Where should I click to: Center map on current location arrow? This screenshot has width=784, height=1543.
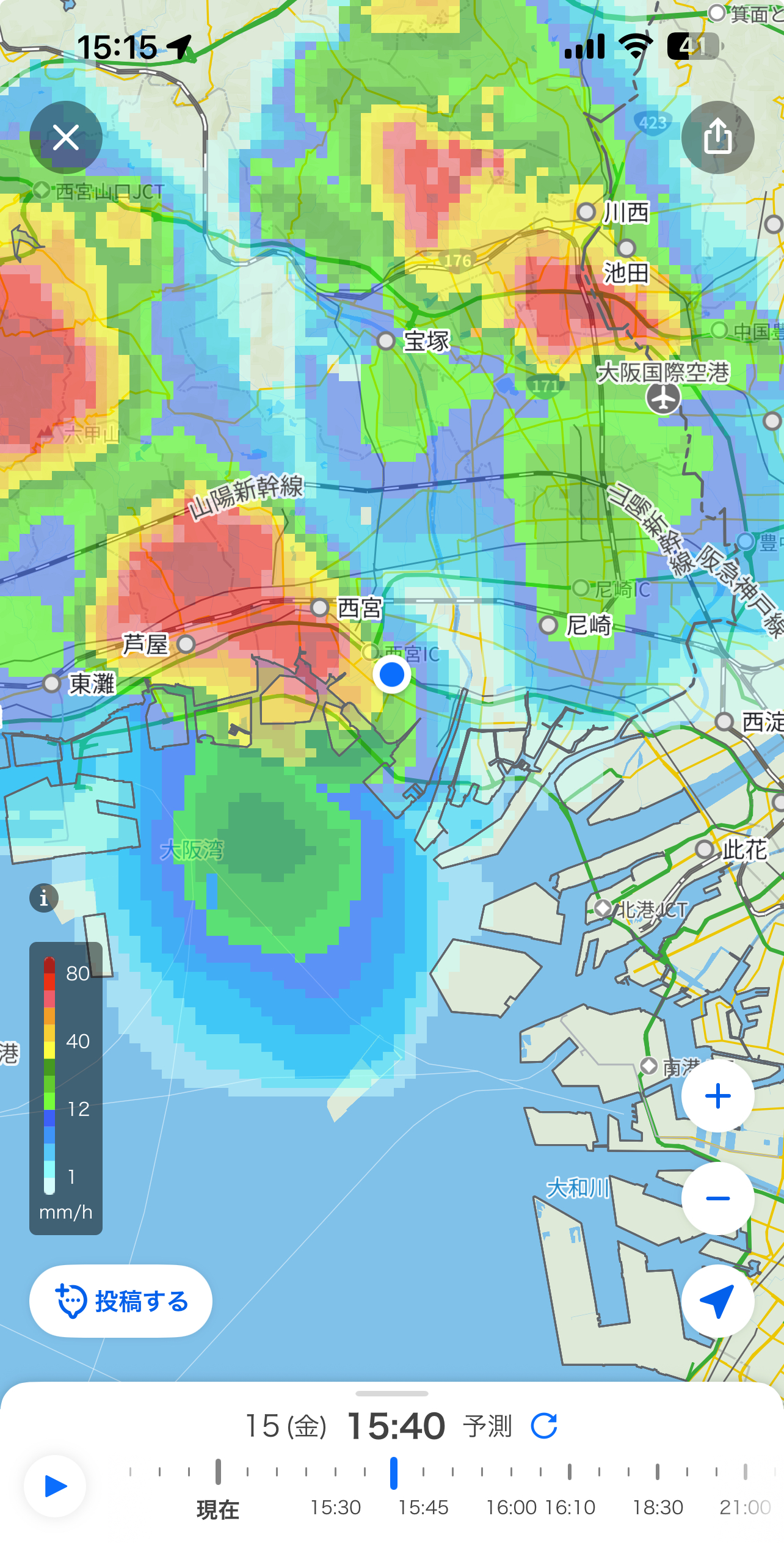click(x=718, y=1301)
